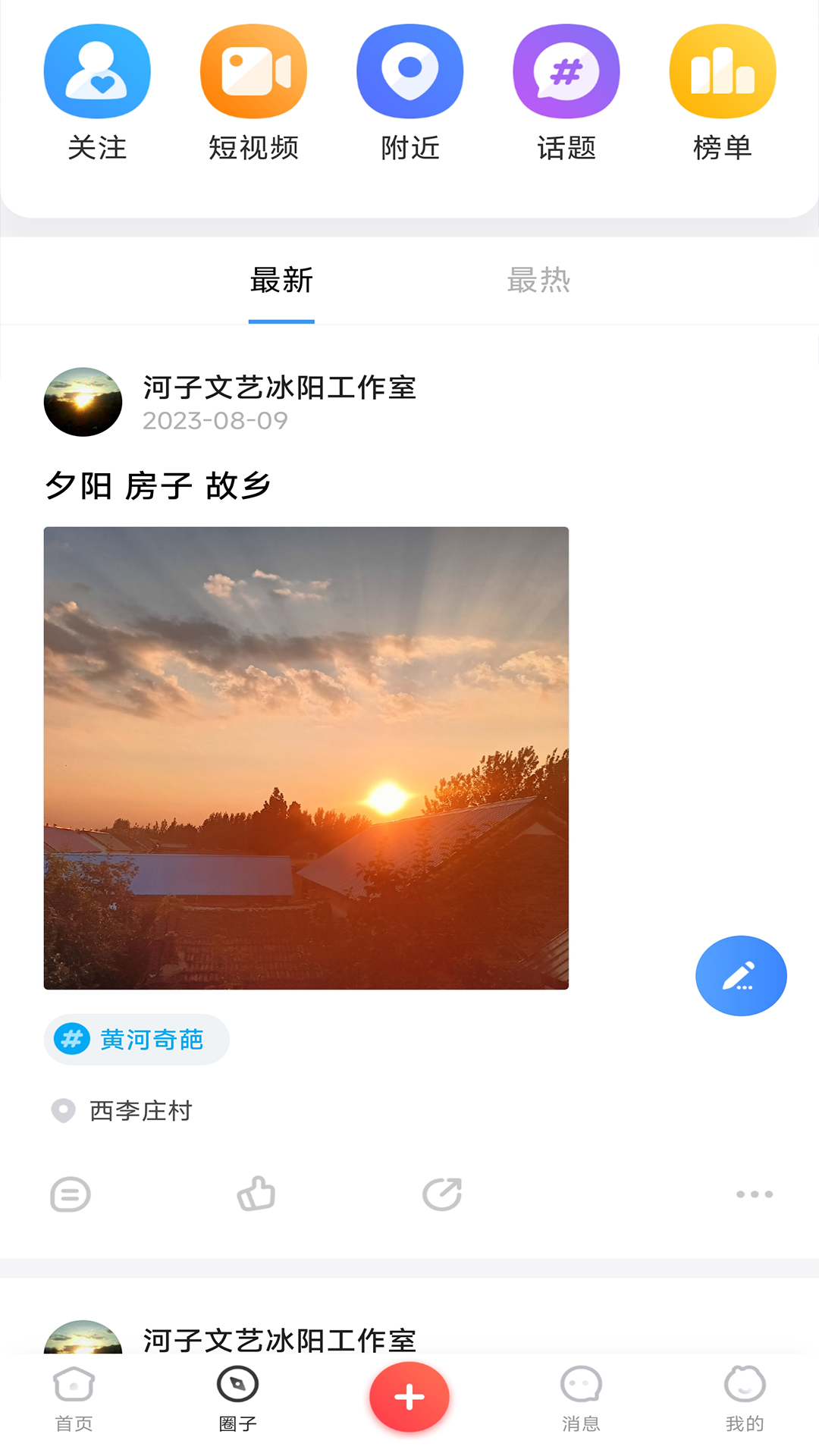Open the three-dot more options on the post
The height and width of the screenshot is (1456, 819).
pyautogui.click(x=752, y=1194)
